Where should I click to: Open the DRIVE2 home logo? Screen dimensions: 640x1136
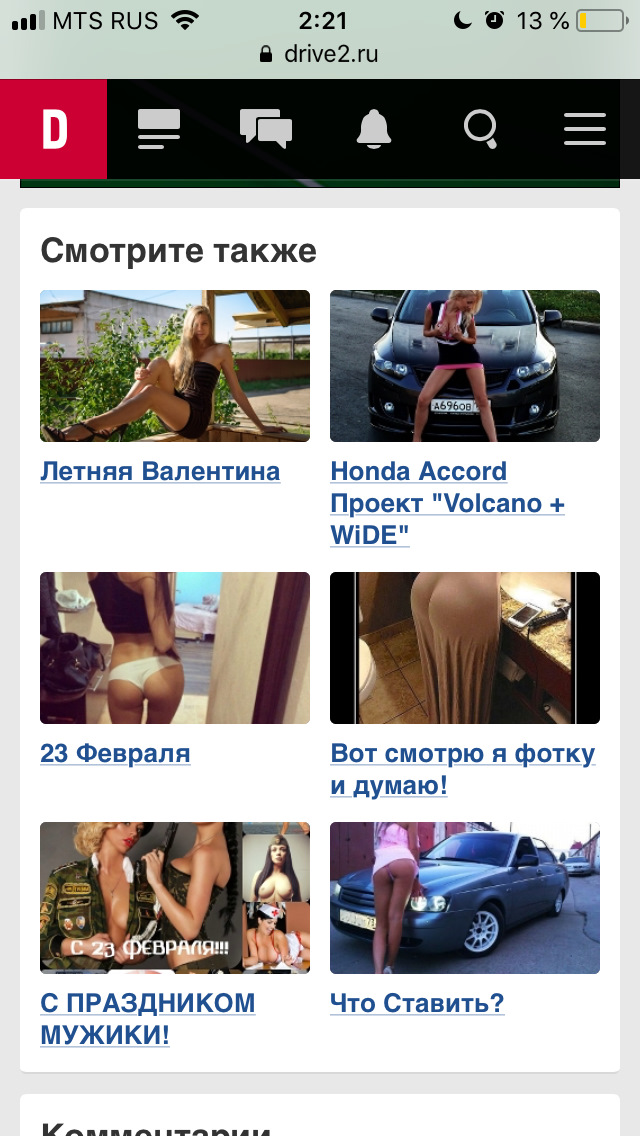pyautogui.click(x=54, y=130)
